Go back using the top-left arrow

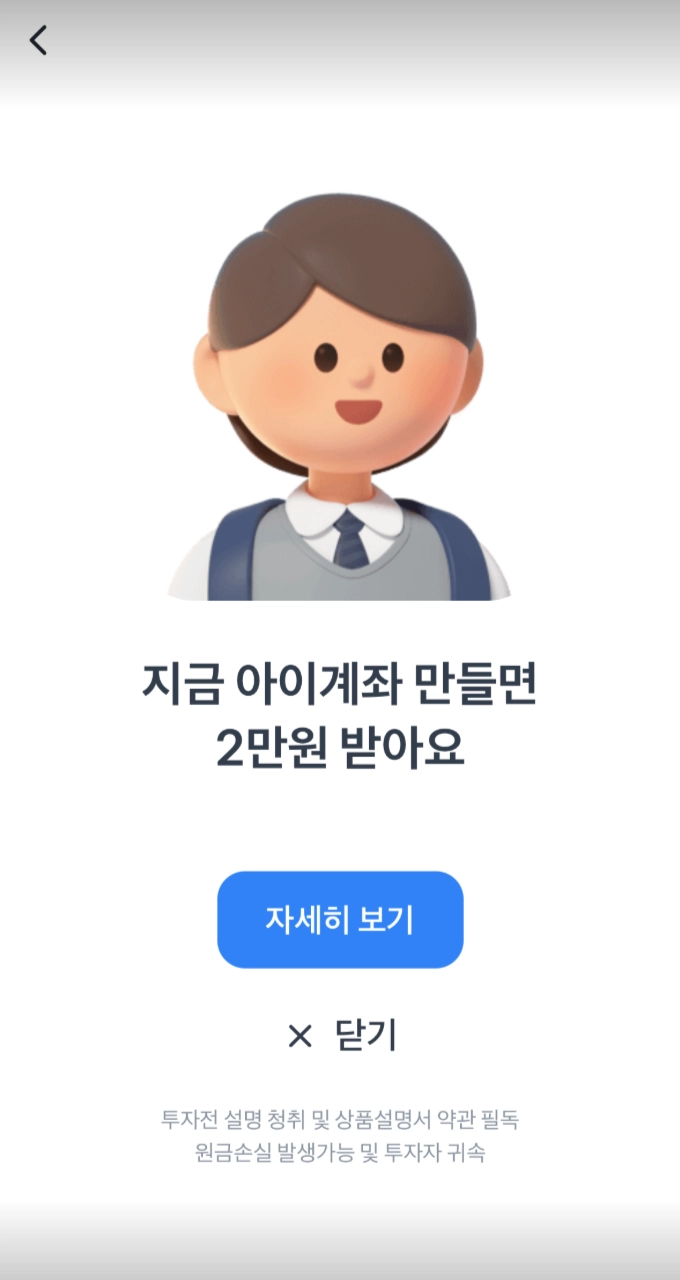[x=38, y=40]
